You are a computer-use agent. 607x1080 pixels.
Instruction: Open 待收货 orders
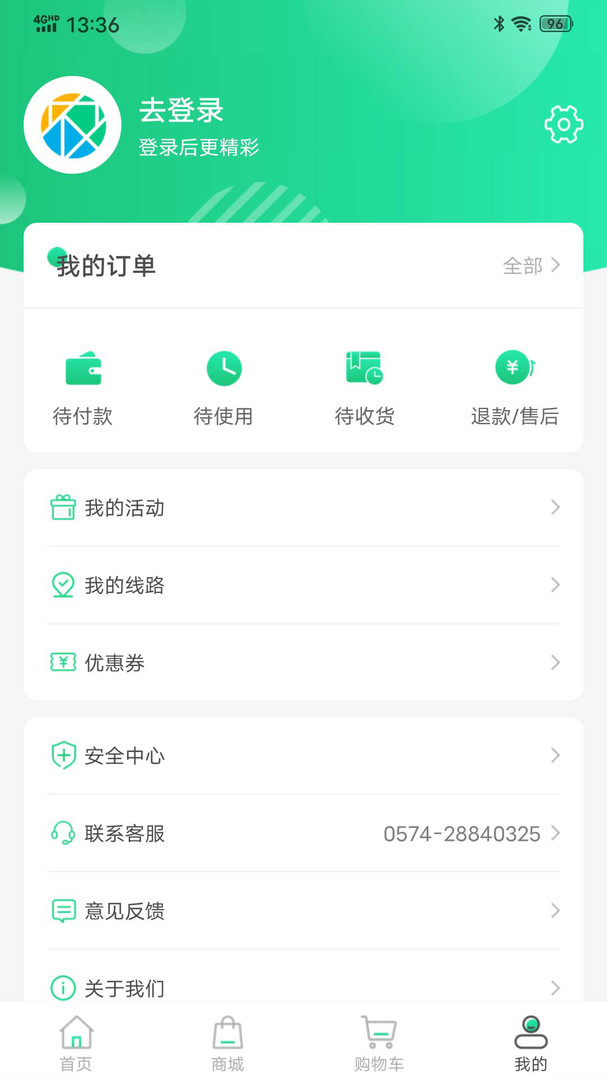(364, 388)
